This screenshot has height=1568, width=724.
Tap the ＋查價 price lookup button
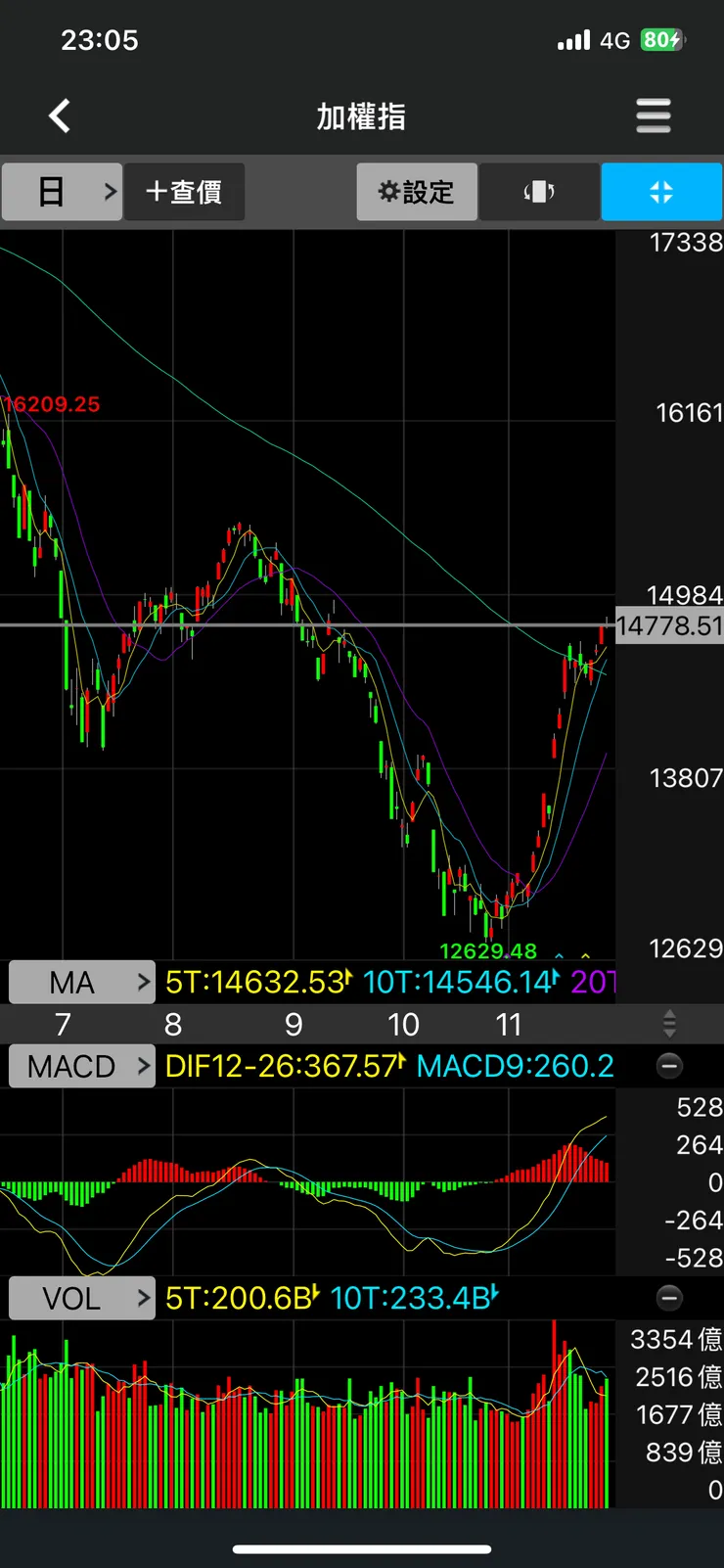pos(184,192)
